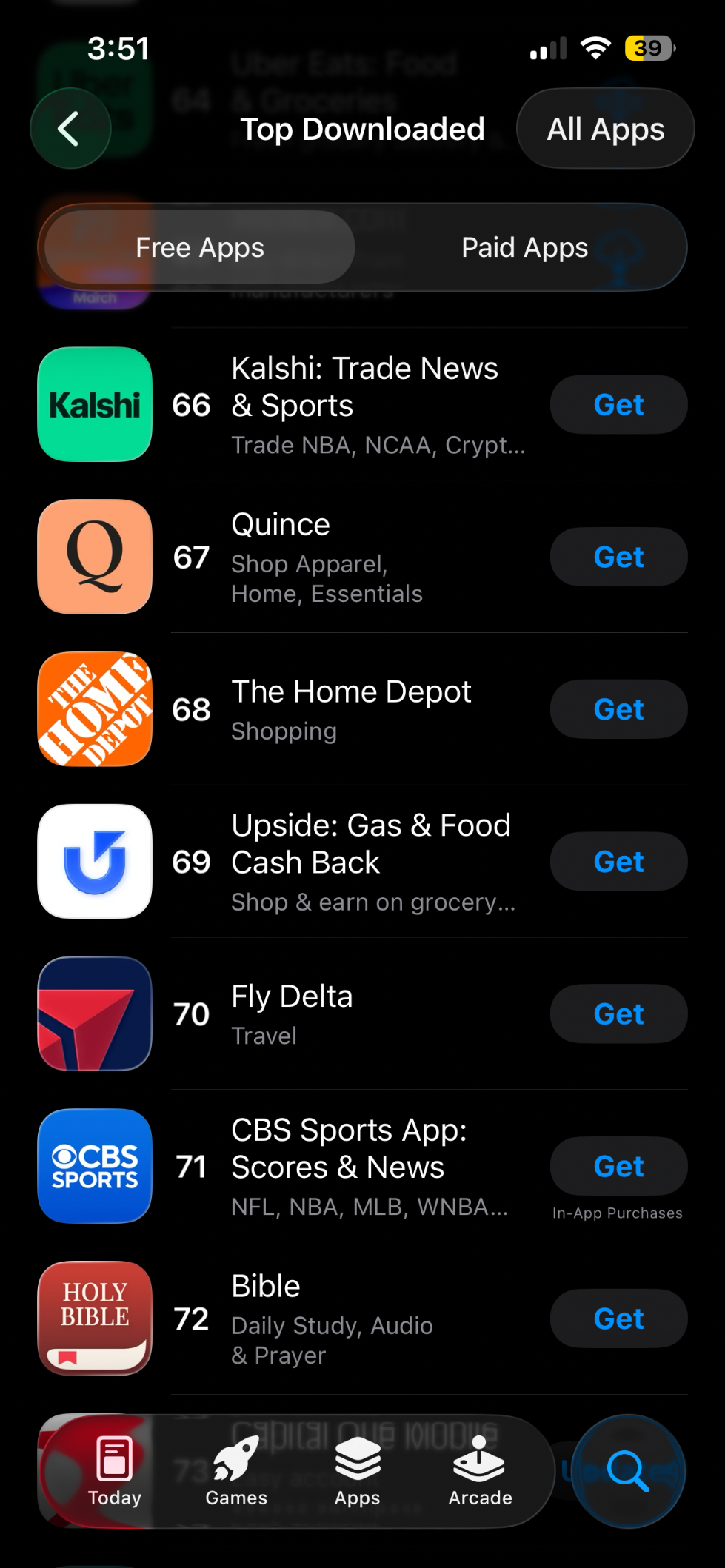
Task: Switch to the Games tab
Action: coord(236,1472)
